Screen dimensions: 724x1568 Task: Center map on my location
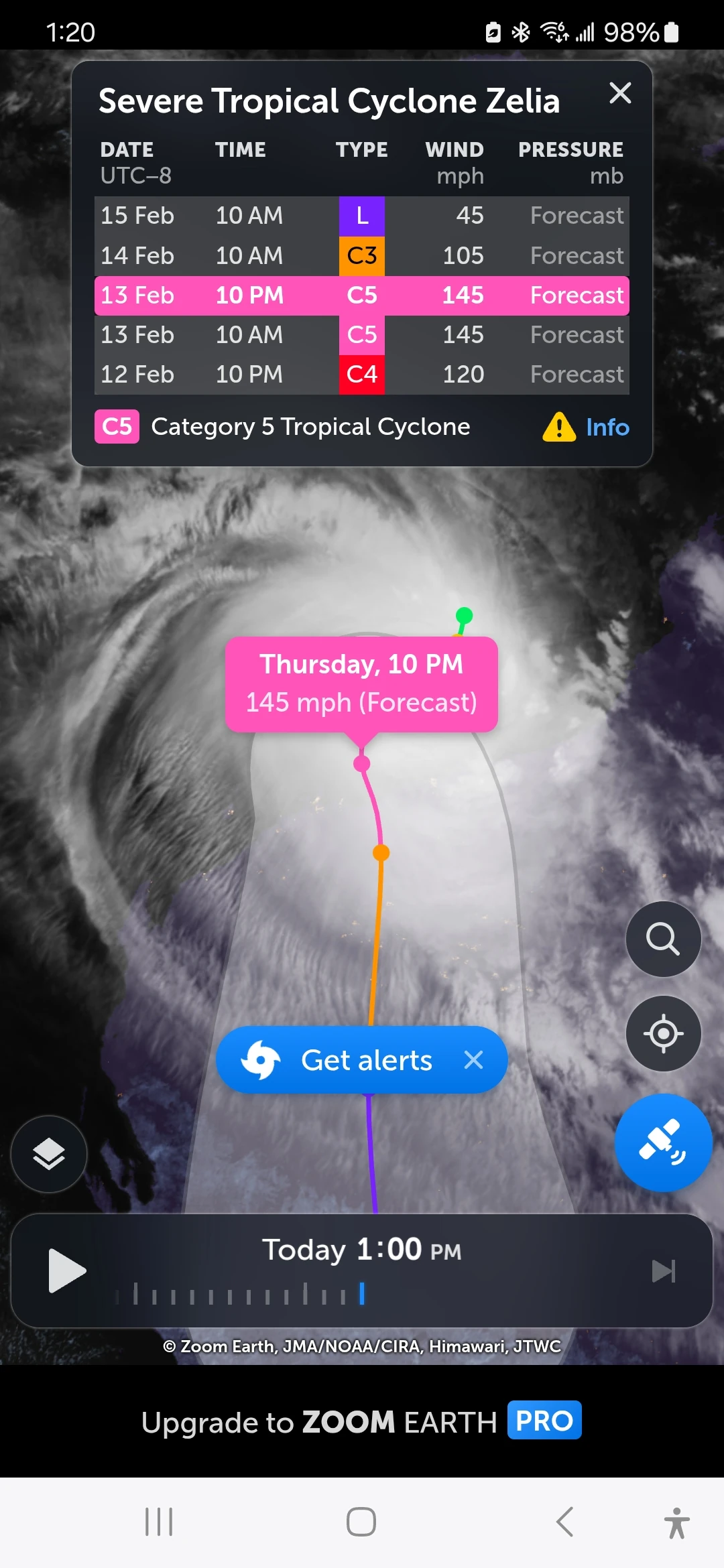pyautogui.click(x=664, y=1033)
